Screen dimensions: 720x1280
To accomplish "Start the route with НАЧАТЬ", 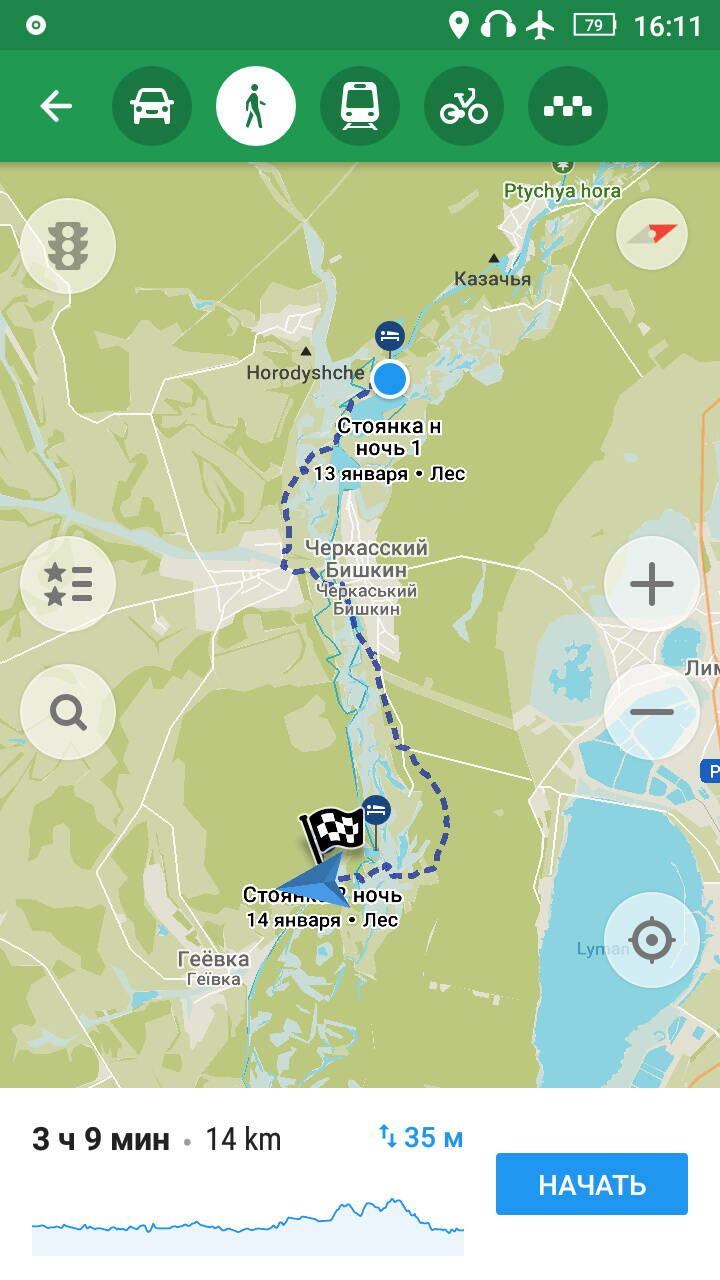I will pyautogui.click(x=592, y=1184).
